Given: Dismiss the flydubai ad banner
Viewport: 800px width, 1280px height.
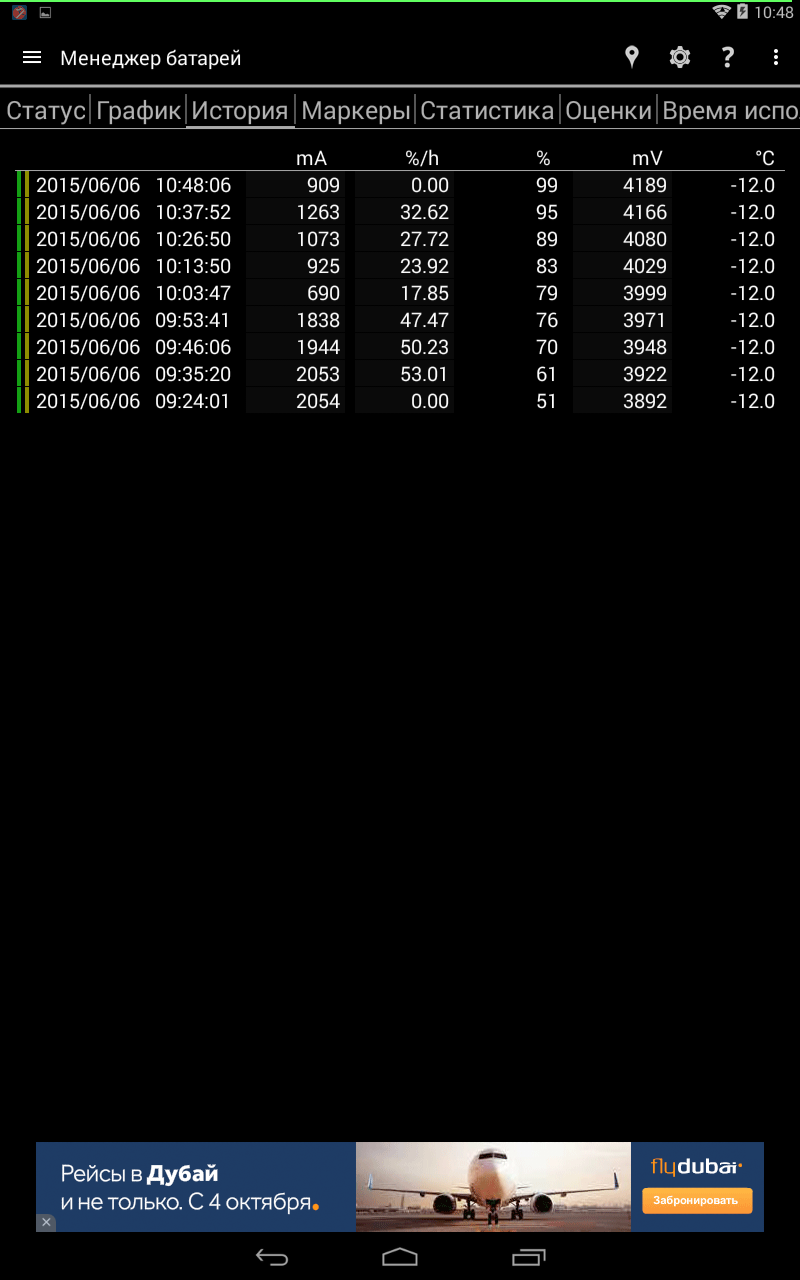Looking at the screenshot, I should (x=46, y=1222).
